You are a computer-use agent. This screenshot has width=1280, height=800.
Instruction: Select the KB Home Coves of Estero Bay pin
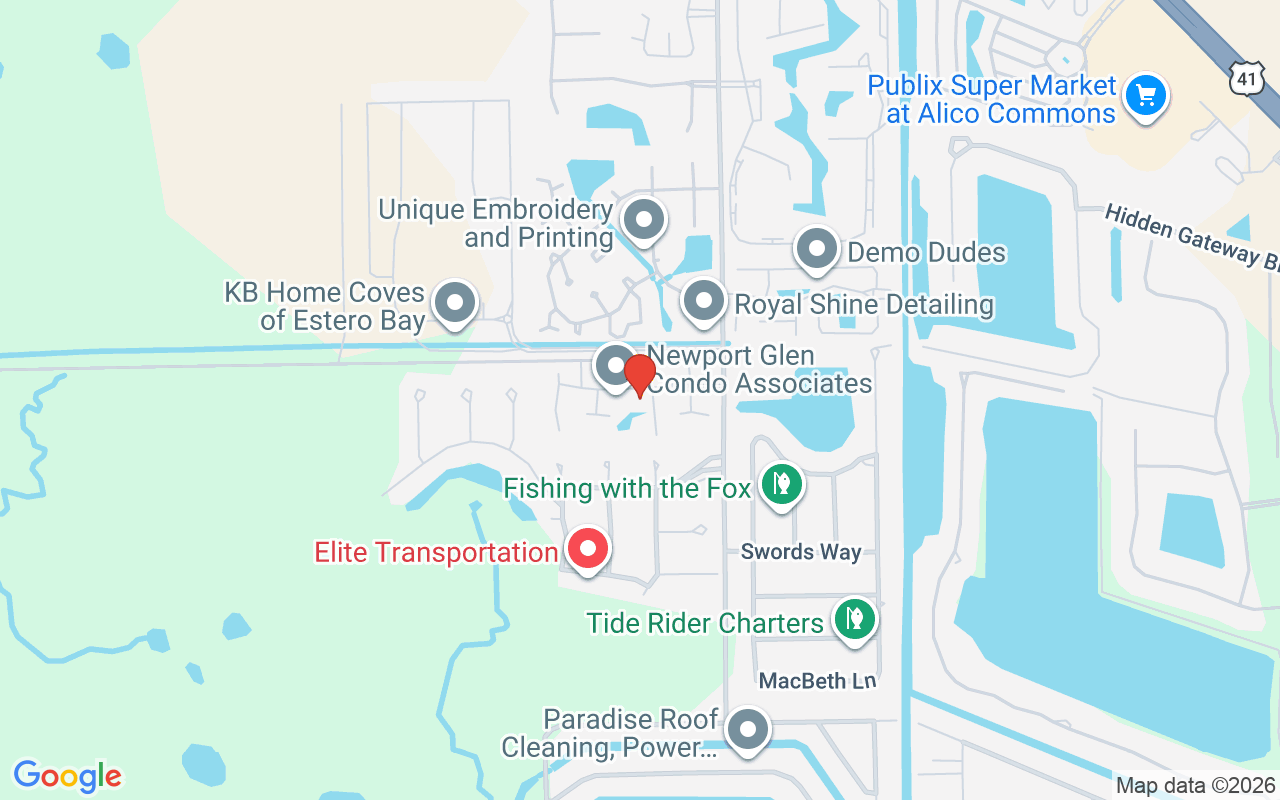[x=455, y=301]
